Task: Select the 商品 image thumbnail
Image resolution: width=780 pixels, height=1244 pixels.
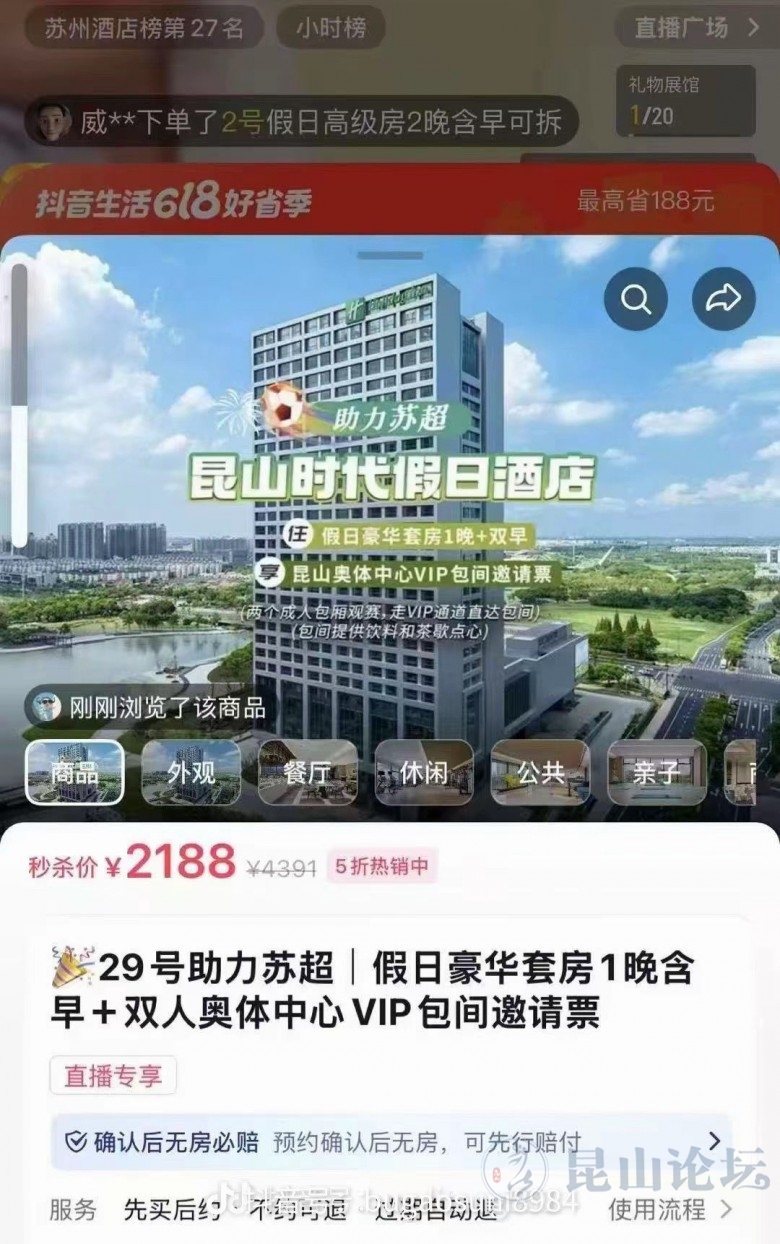Action: 75,772
